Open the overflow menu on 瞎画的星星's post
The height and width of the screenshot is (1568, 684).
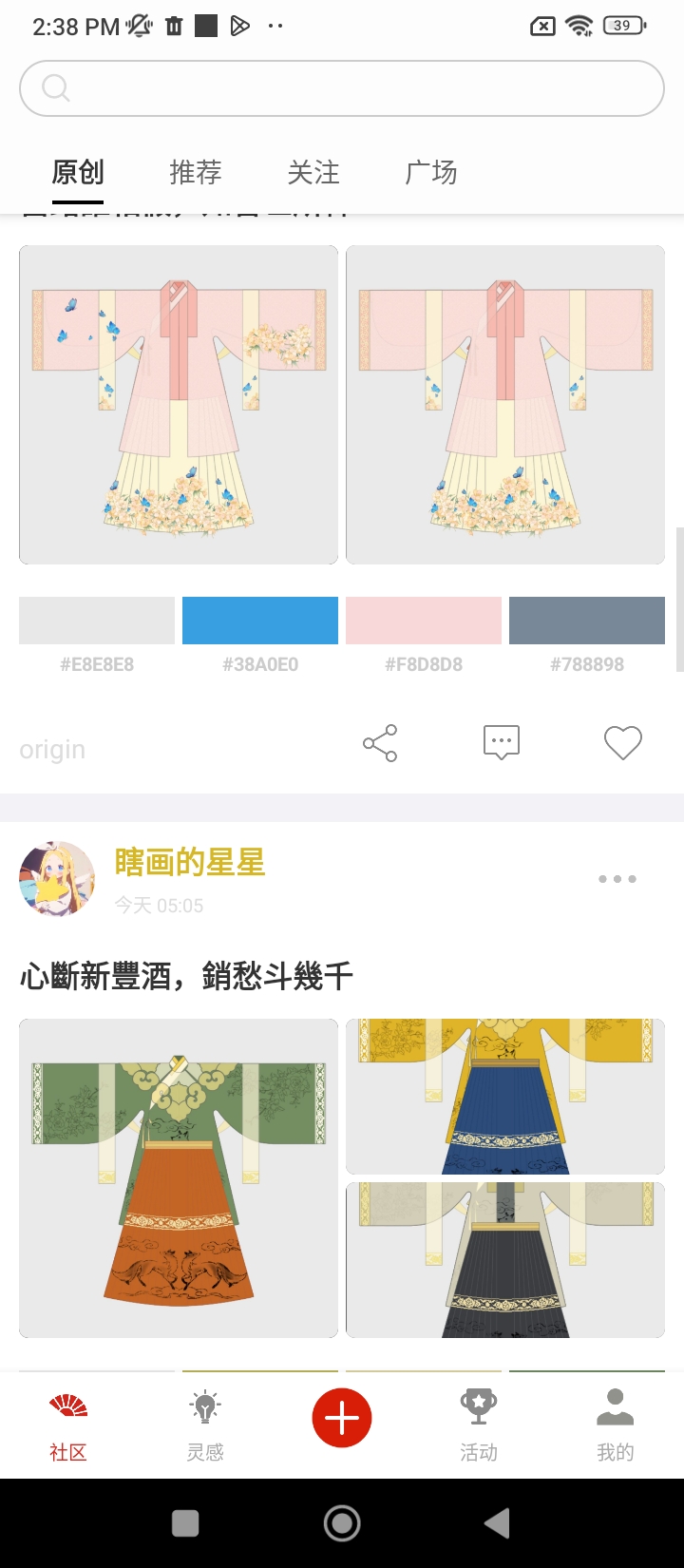tap(617, 879)
